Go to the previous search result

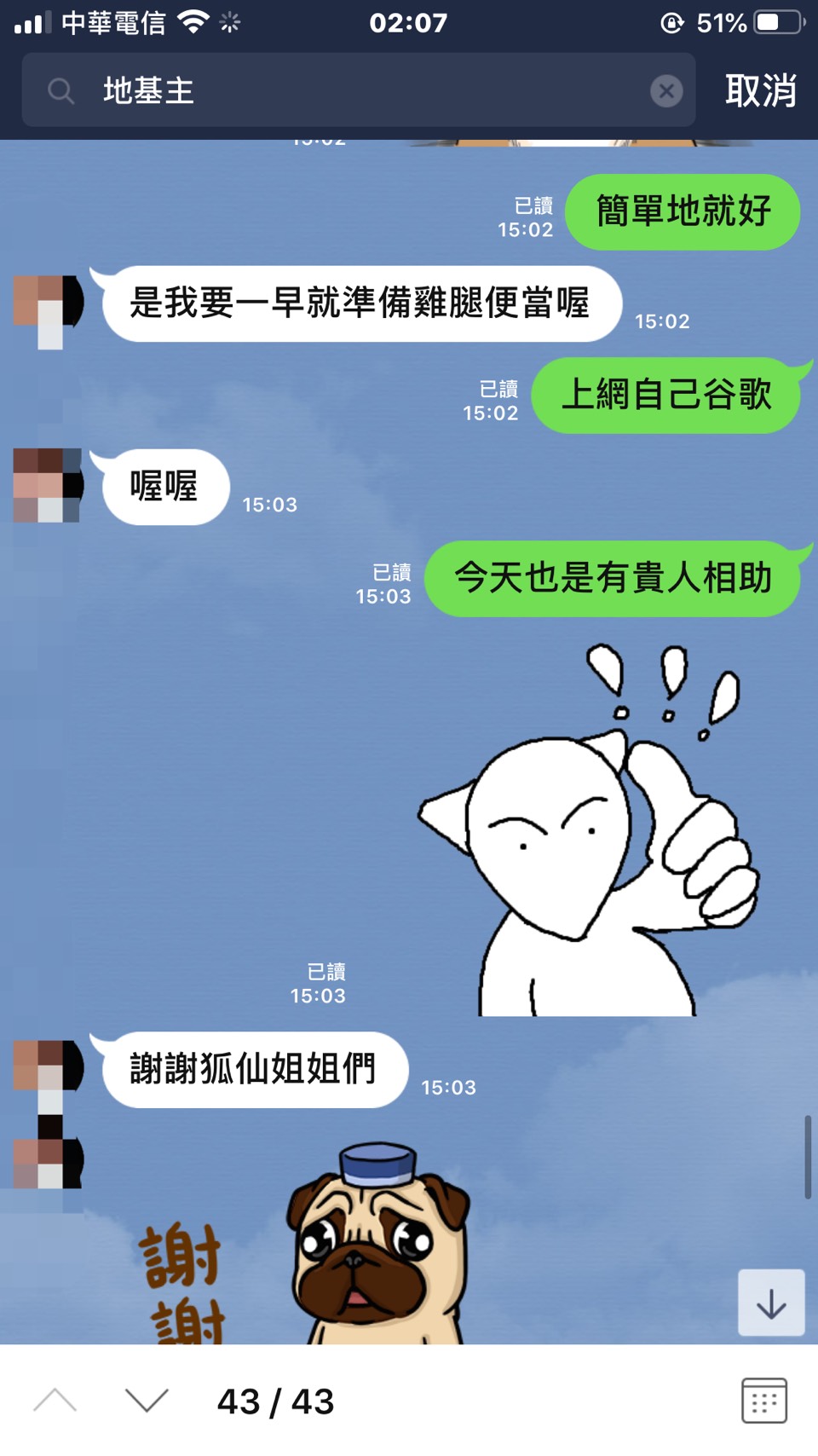[x=55, y=1401]
